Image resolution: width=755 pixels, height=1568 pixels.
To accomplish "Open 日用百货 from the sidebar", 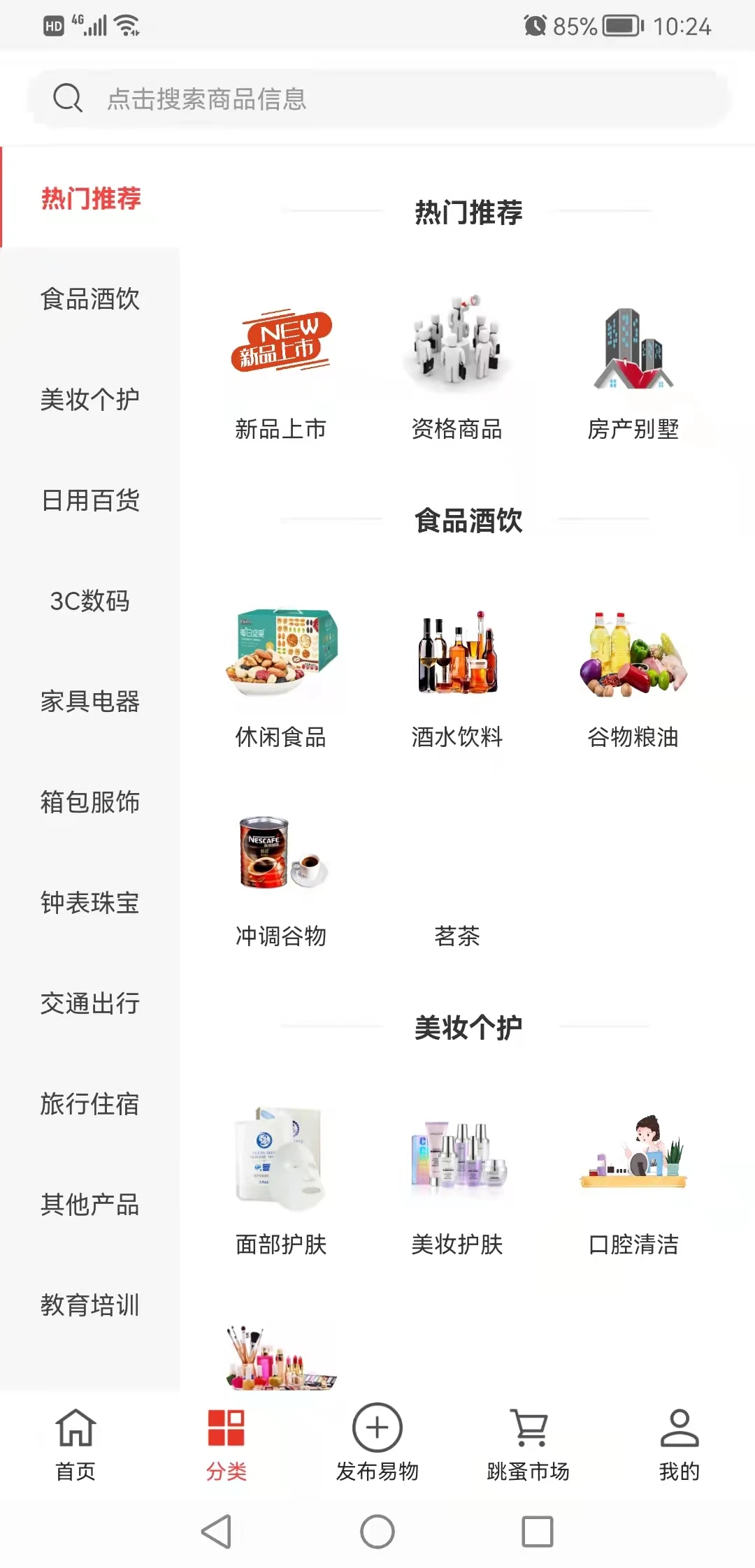I will [x=89, y=500].
